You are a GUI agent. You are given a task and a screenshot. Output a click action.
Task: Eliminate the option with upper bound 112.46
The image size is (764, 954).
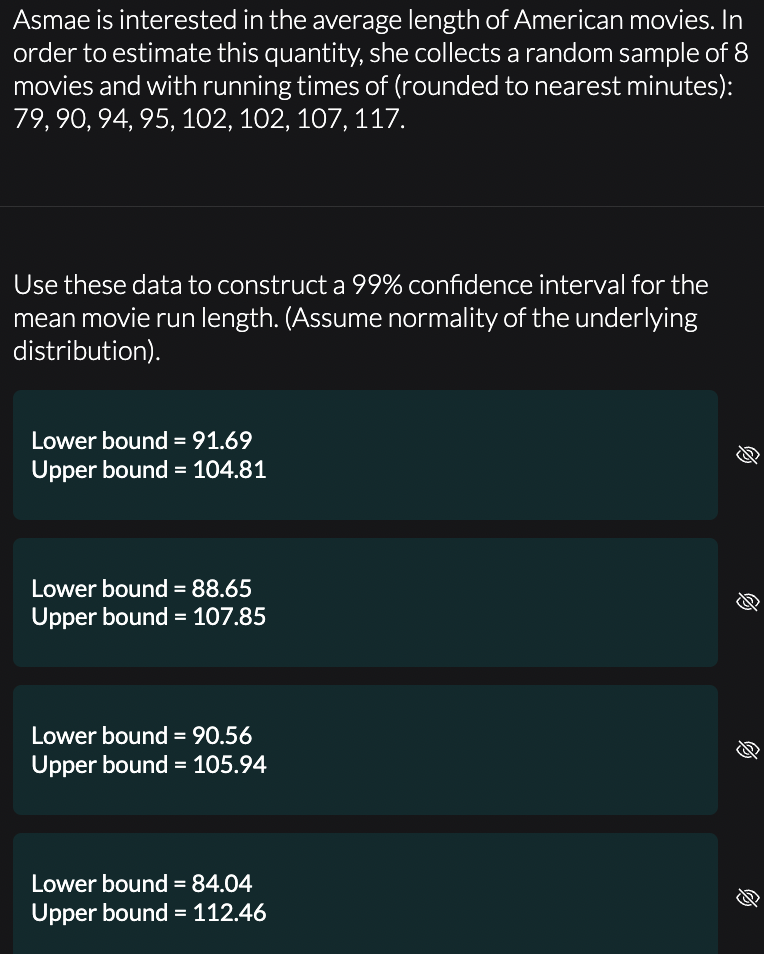click(x=747, y=898)
